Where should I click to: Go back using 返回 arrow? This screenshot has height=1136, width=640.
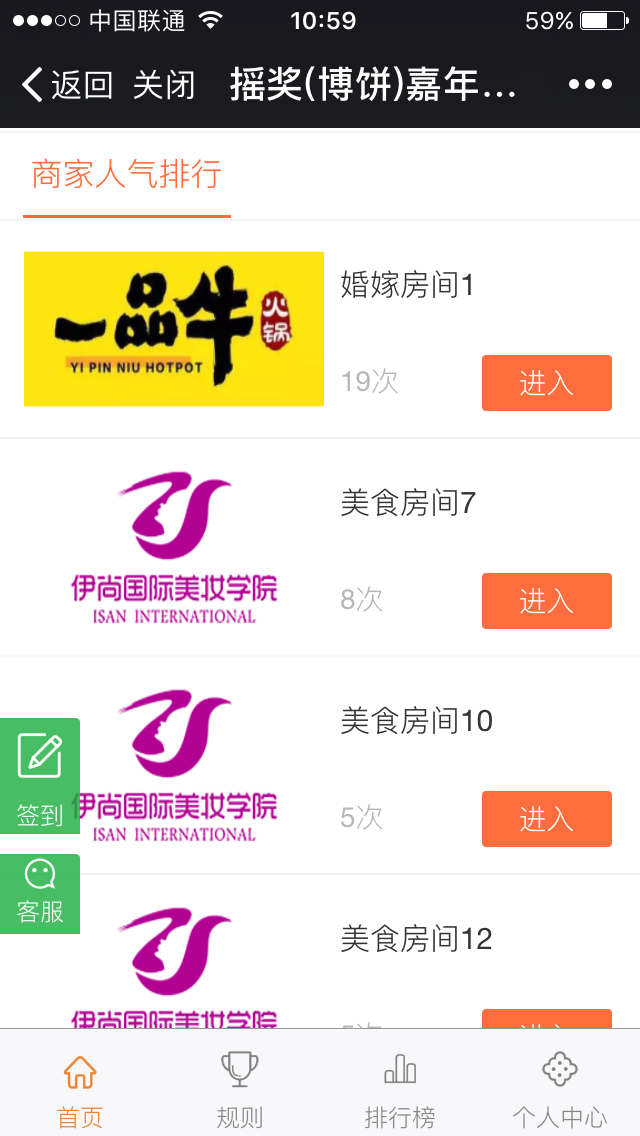tap(66, 85)
